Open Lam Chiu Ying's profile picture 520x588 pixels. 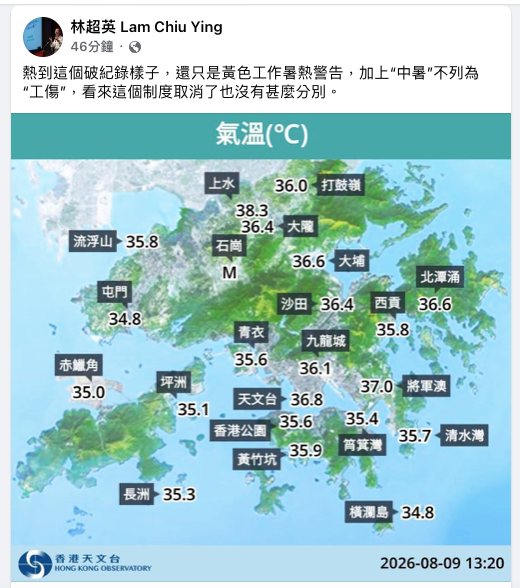coord(43,37)
